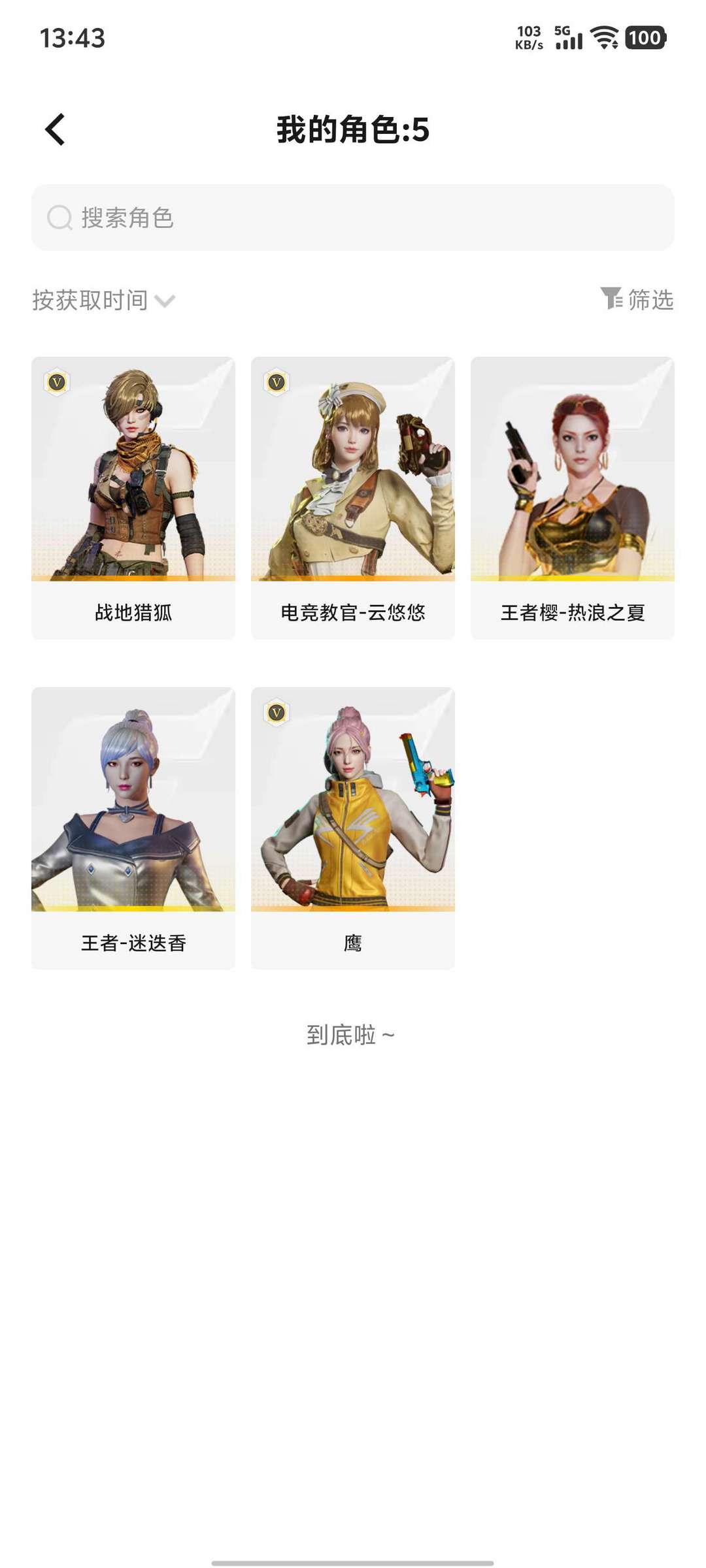Open the 王者-迷迭香 character card
This screenshot has width=706, height=1568.
click(133, 828)
